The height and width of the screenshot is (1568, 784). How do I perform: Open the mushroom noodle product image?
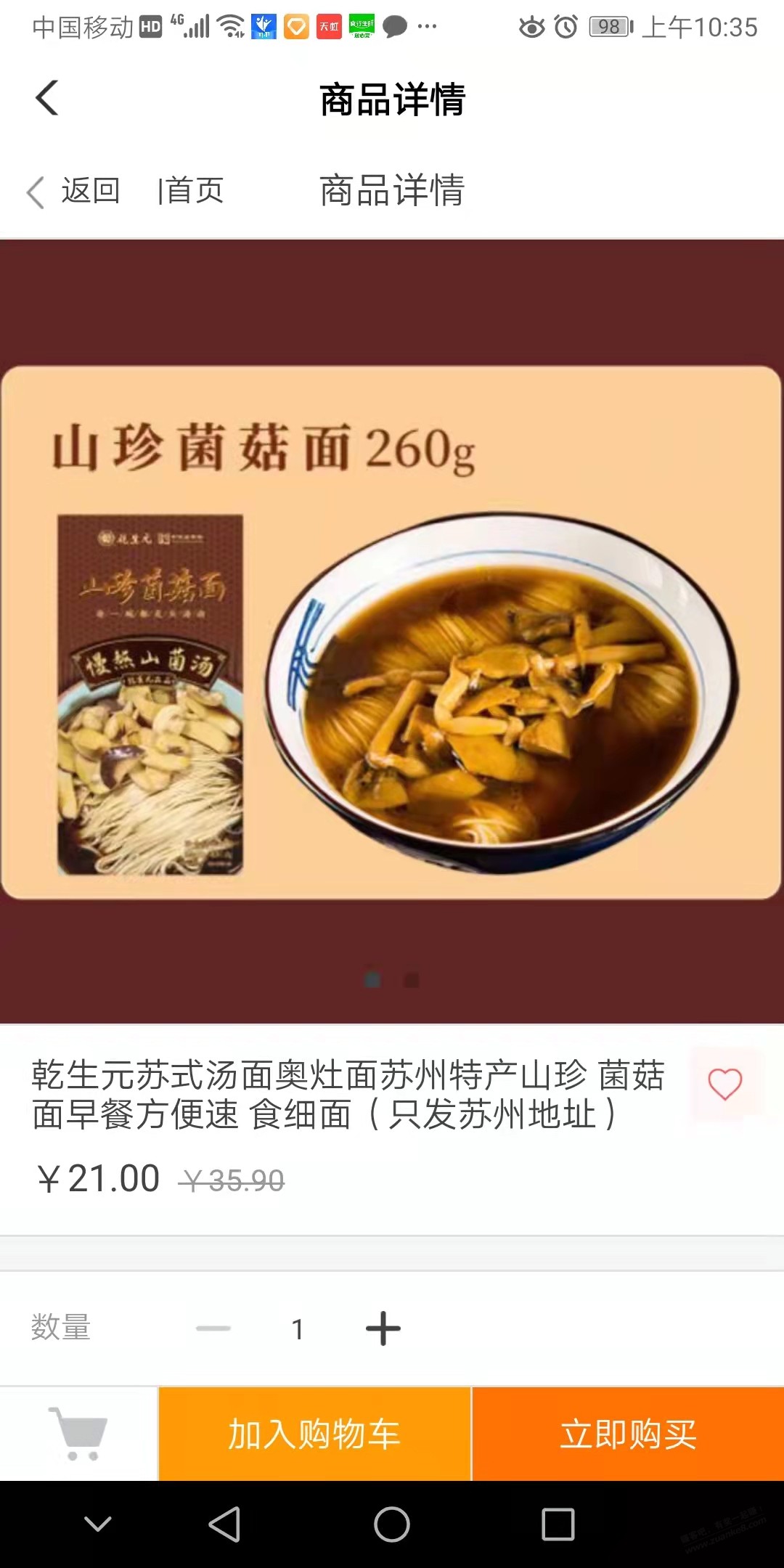click(392, 632)
